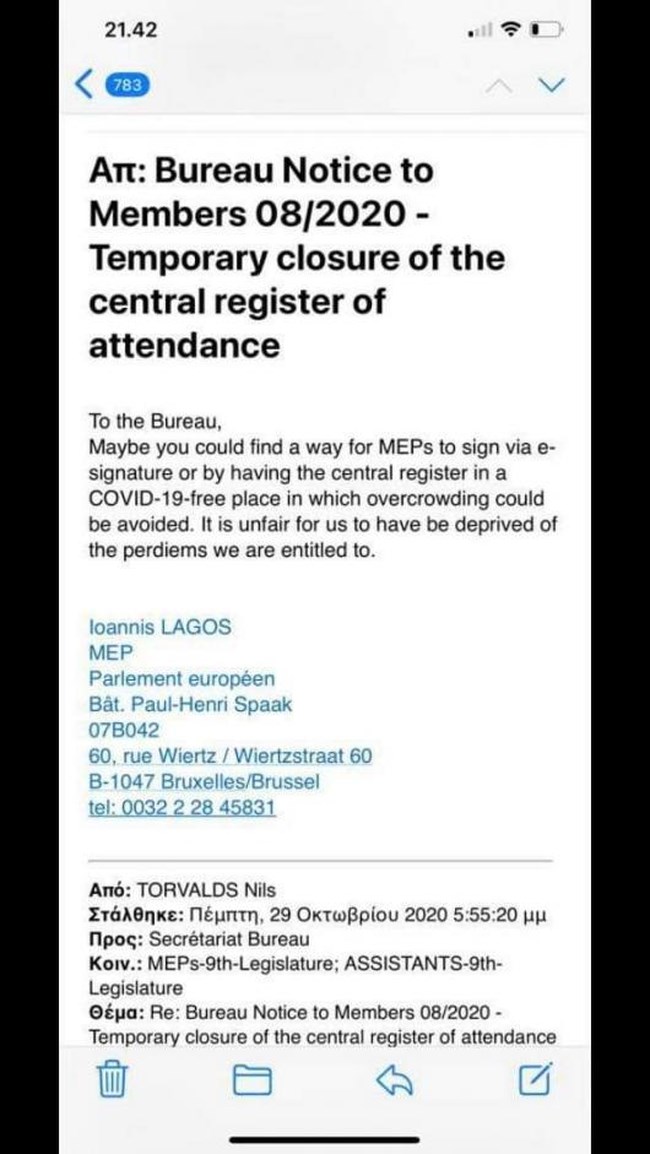The width and height of the screenshot is (650, 1154).
Task: Compose a new email
Action: pos(535,1078)
